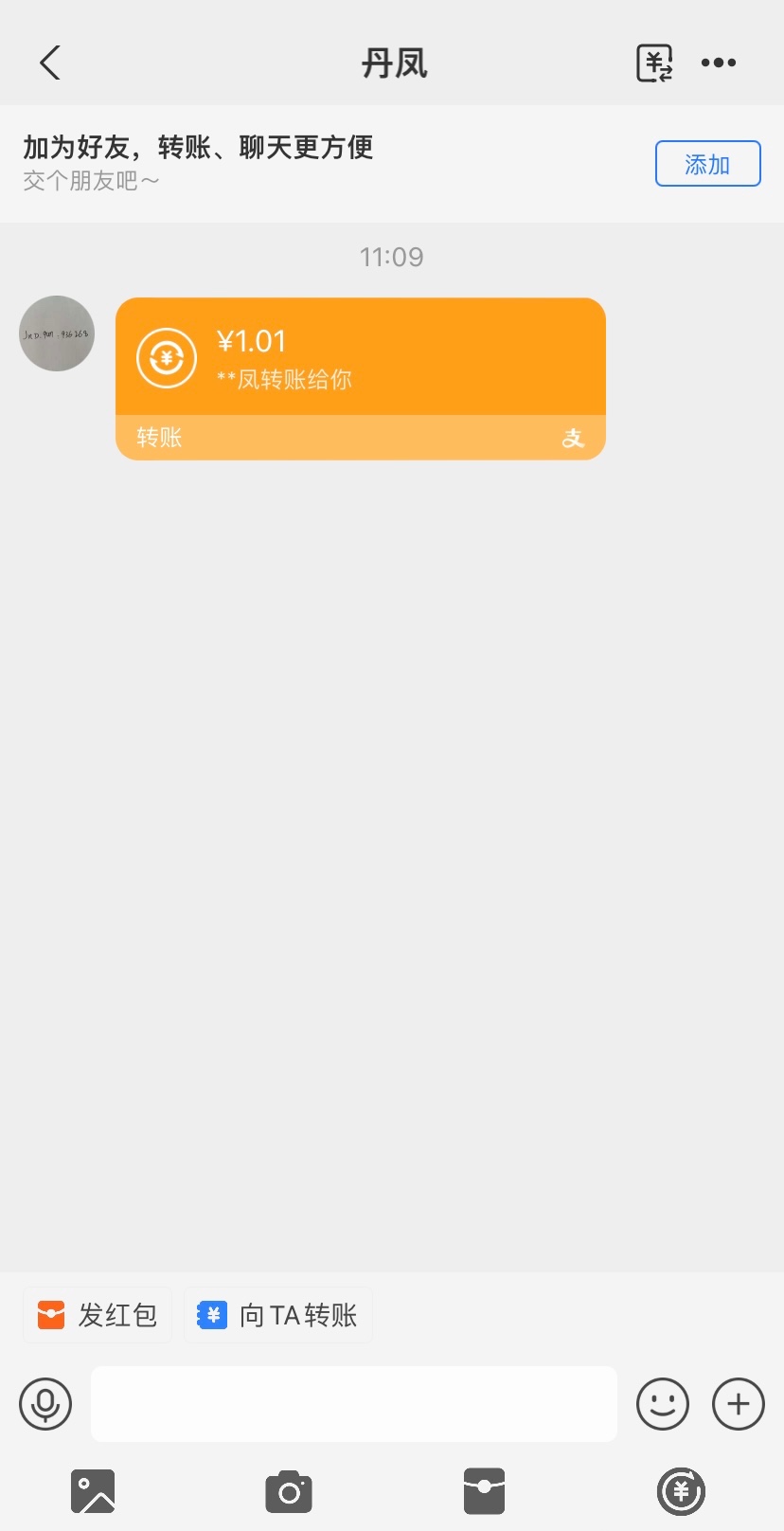784x1531 pixels.
Task: Open 丹凤's profile avatar
Action: tap(57, 333)
